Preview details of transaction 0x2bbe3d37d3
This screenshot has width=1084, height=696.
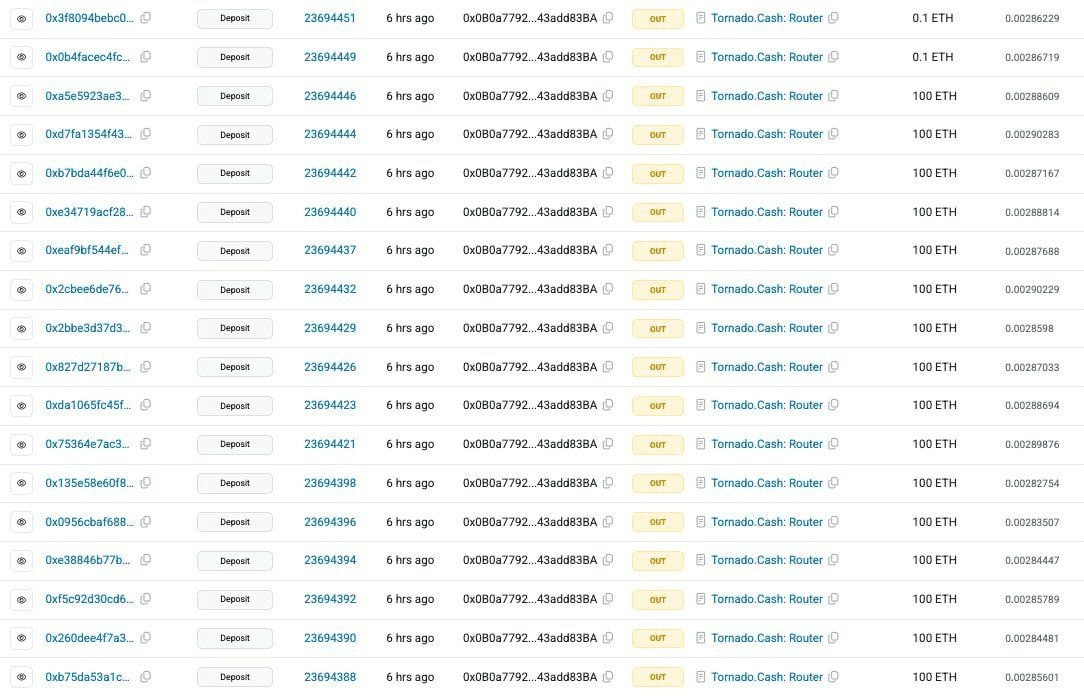coord(21,328)
